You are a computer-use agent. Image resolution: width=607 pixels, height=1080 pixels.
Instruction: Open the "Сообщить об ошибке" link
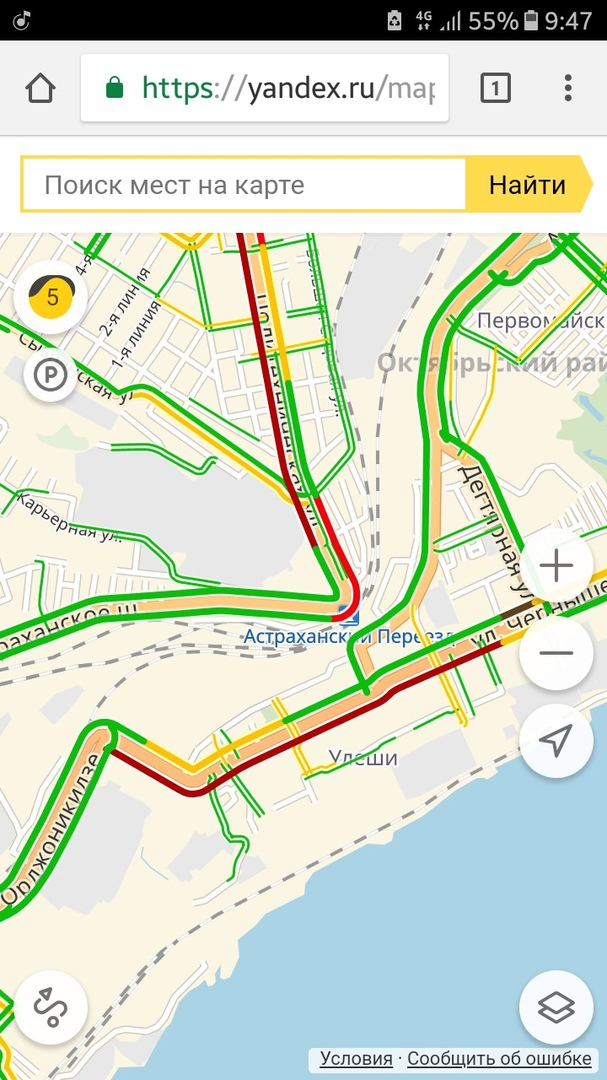[499, 1058]
